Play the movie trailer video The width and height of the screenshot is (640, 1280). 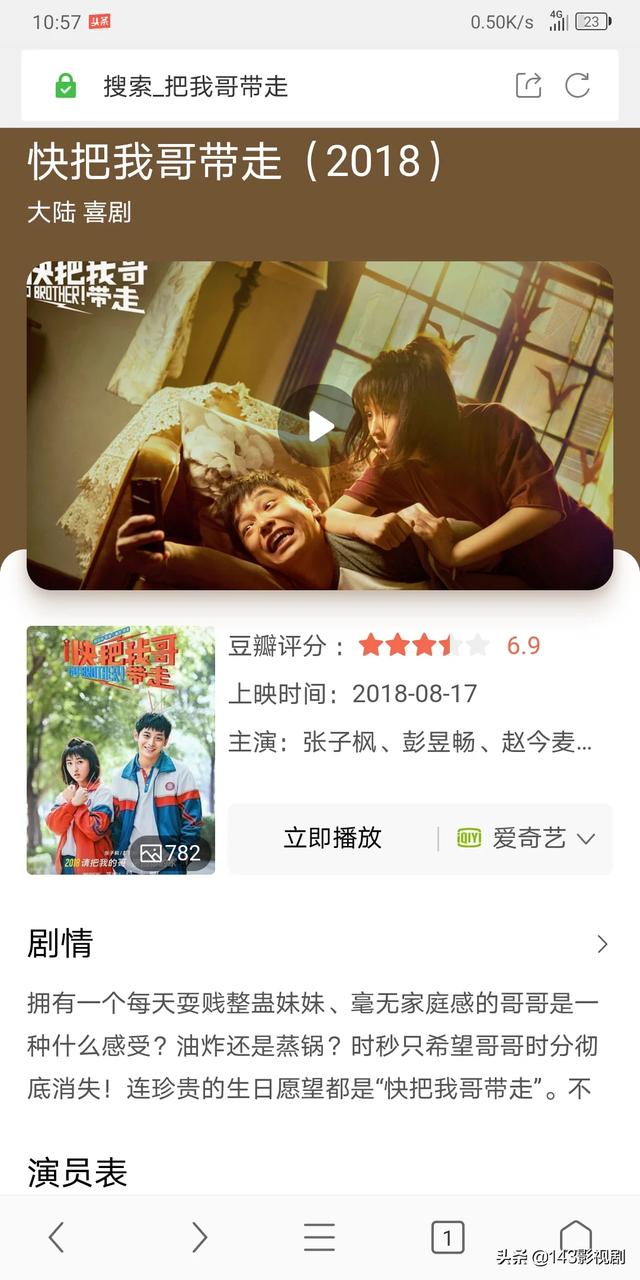click(319, 426)
